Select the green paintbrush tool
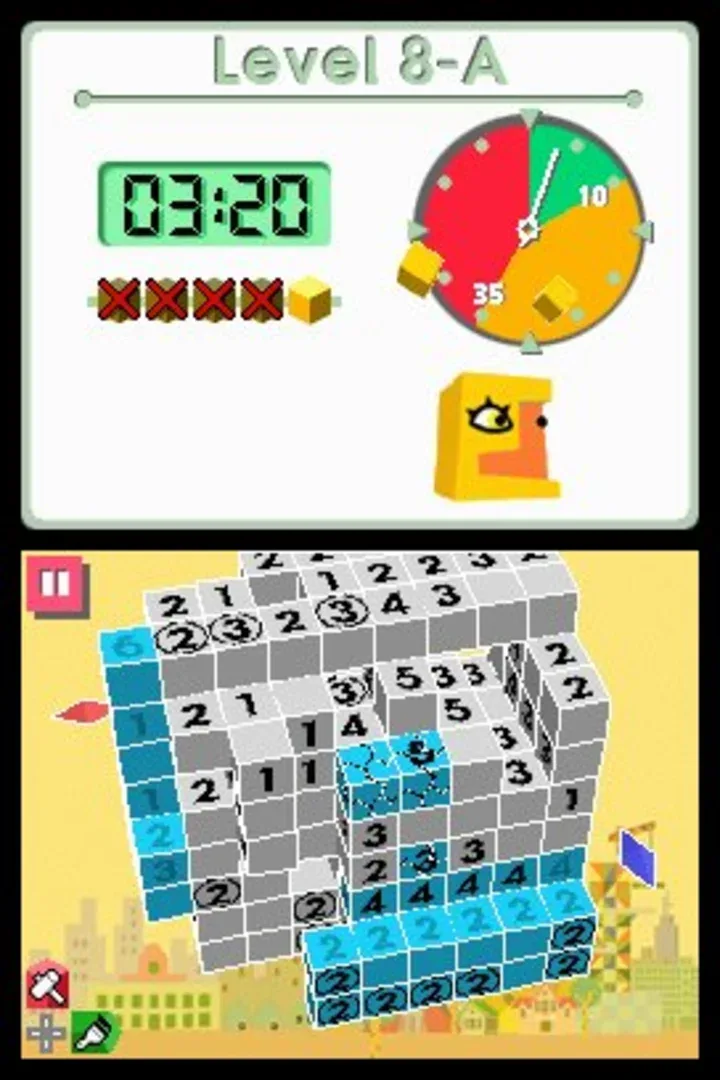720x1080 pixels. tap(95, 1031)
